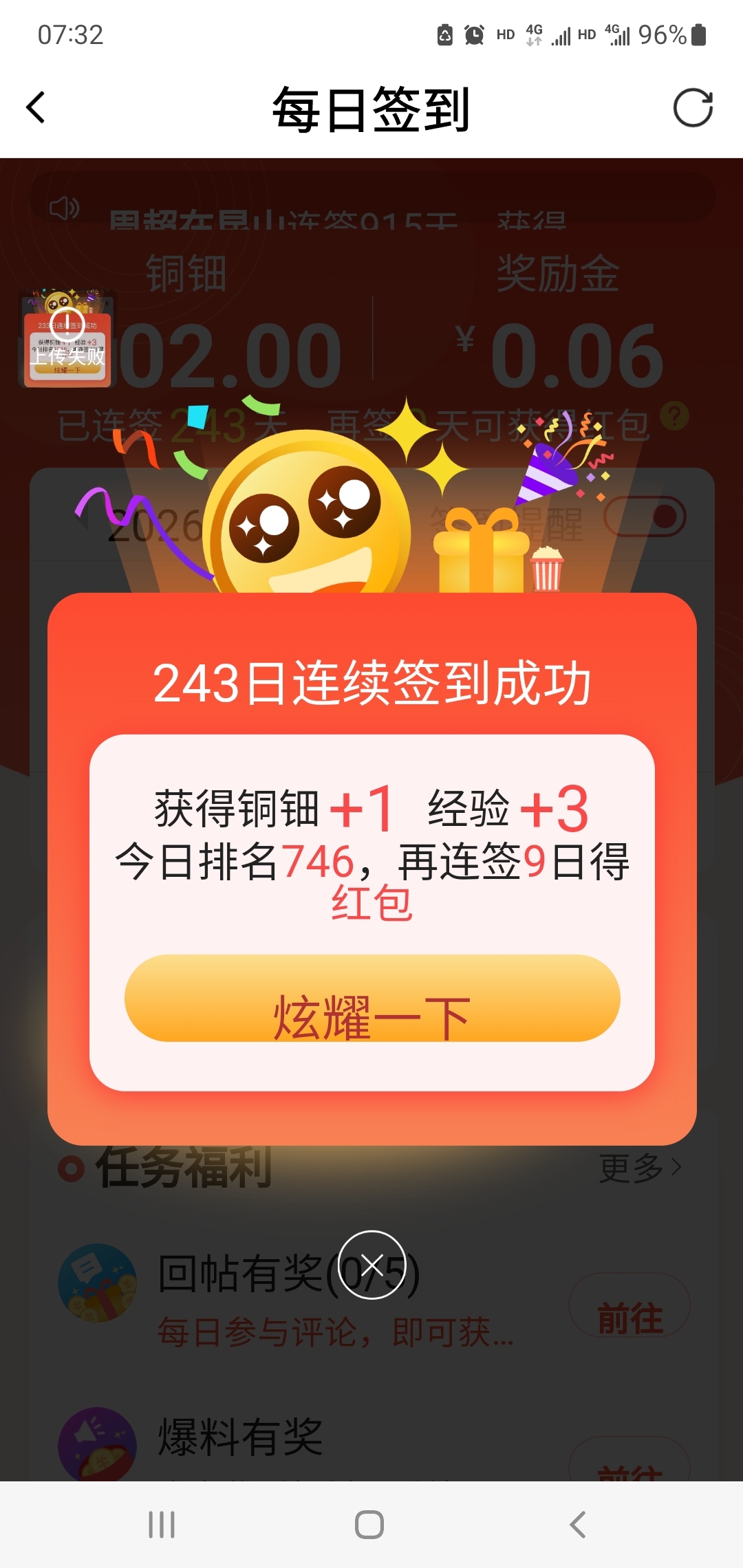Open the 上传失败 screenshot thumbnail
Image resolution: width=743 pixels, height=1568 pixels.
(x=67, y=339)
